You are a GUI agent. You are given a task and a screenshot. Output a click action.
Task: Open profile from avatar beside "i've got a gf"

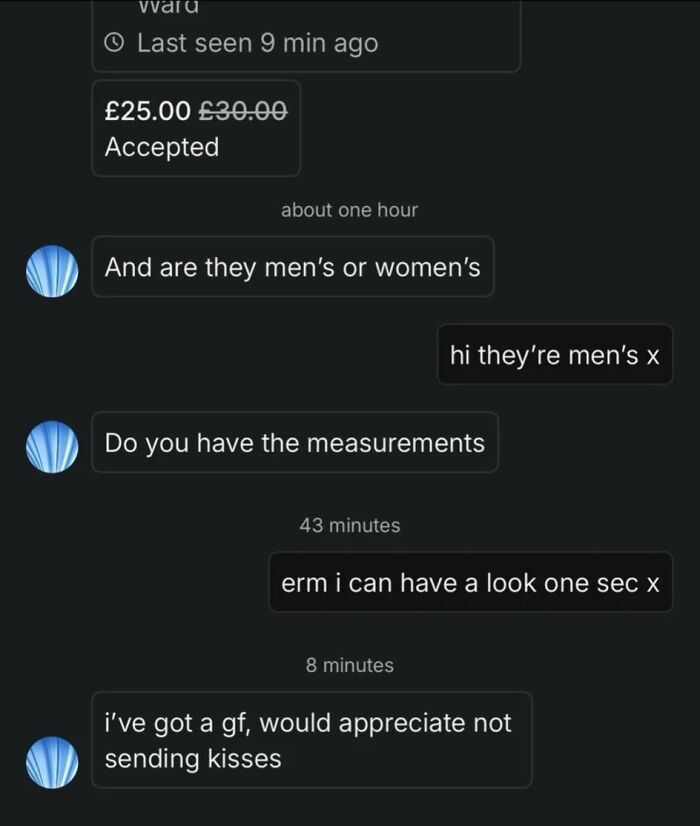pyautogui.click(x=52, y=762)
